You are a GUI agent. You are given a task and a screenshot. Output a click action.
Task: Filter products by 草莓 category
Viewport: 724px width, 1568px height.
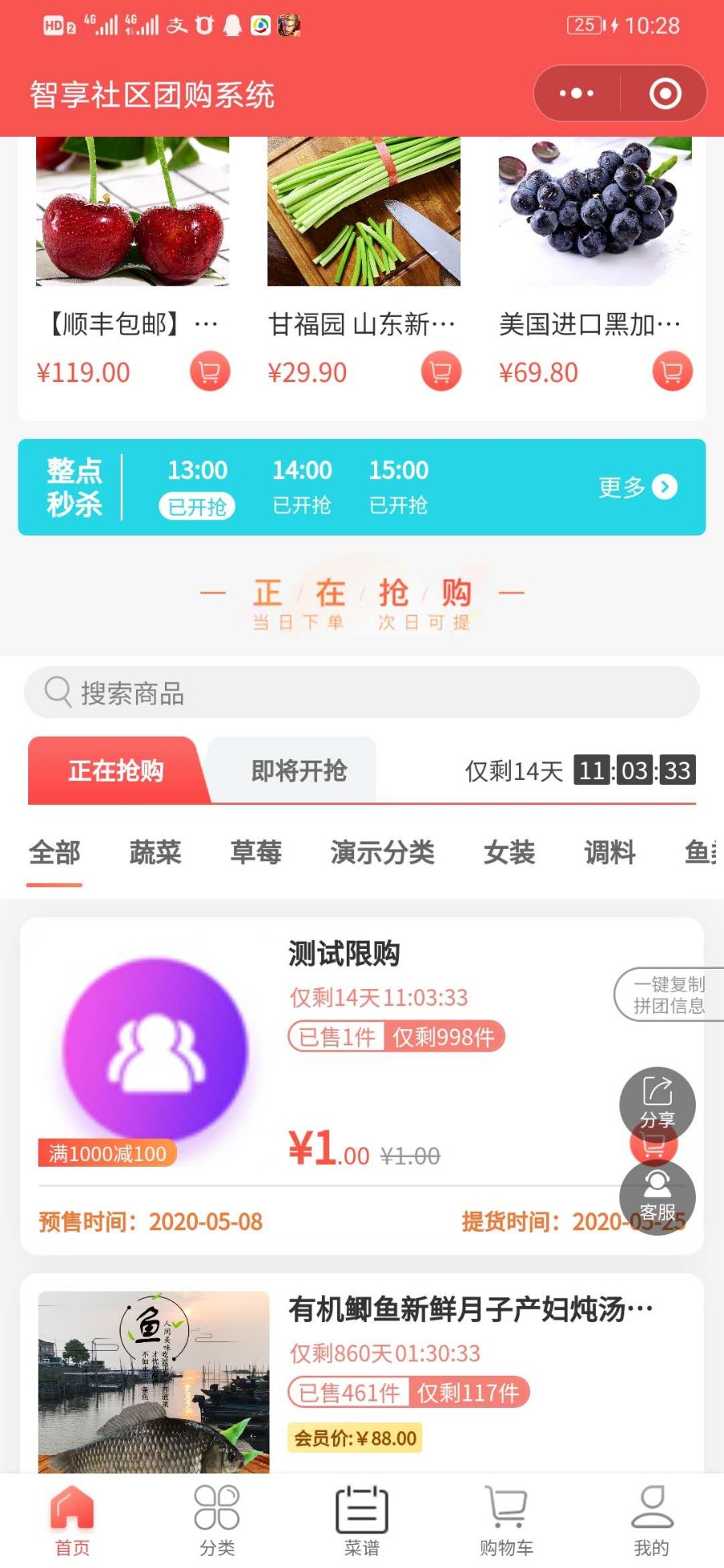click(x=256, y=852)
